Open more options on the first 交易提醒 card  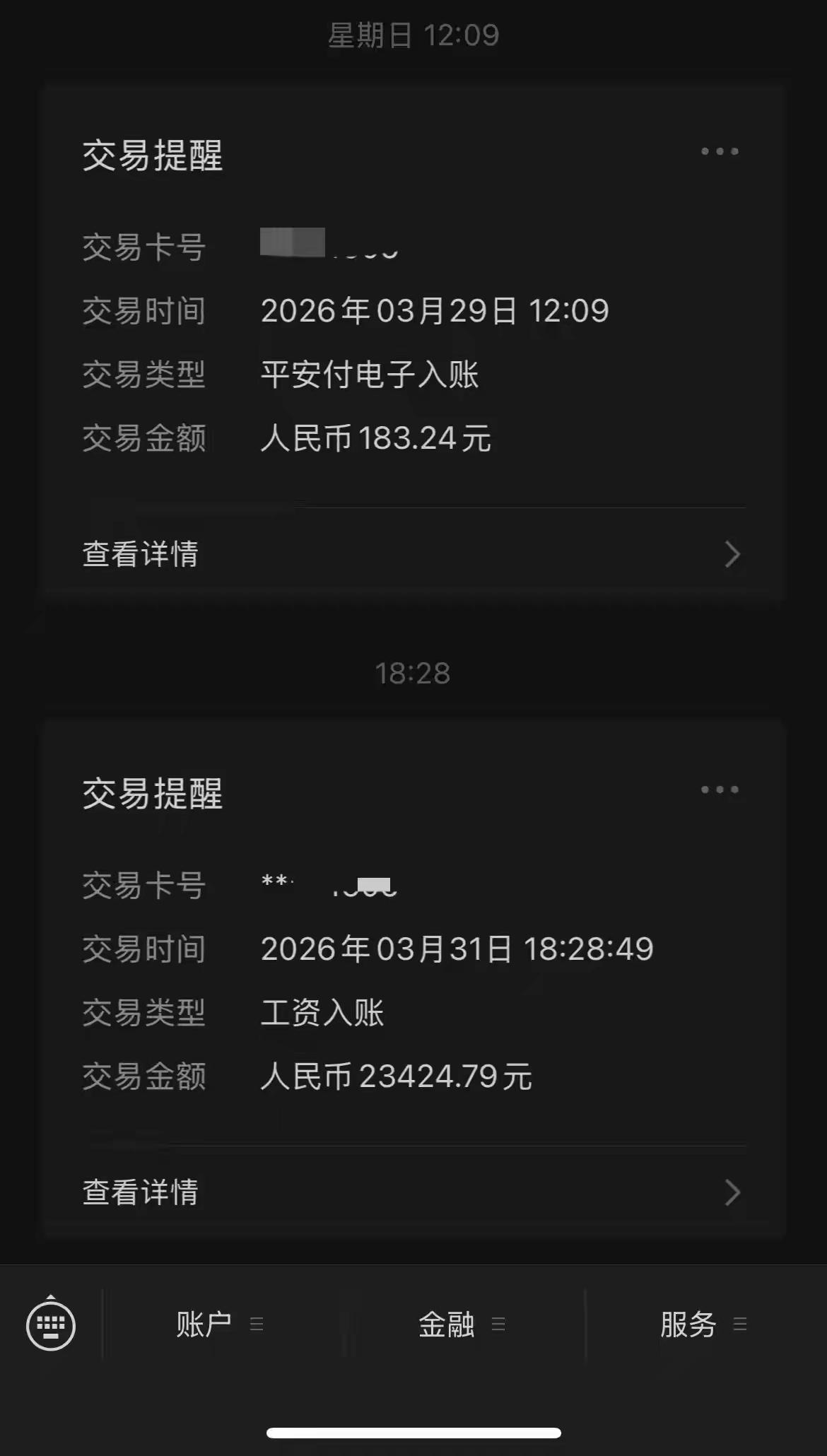720,151
